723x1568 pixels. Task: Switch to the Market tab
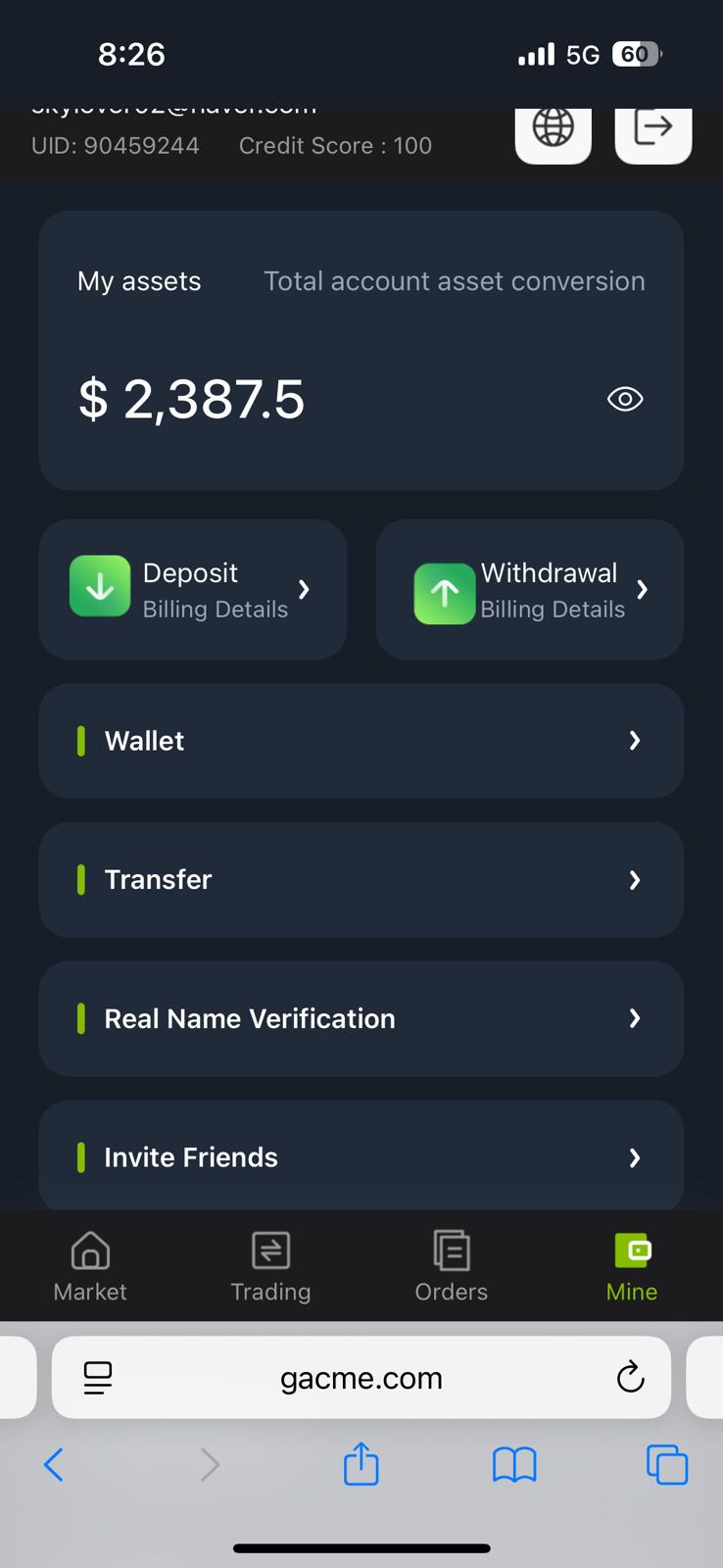coord(90,1266)
